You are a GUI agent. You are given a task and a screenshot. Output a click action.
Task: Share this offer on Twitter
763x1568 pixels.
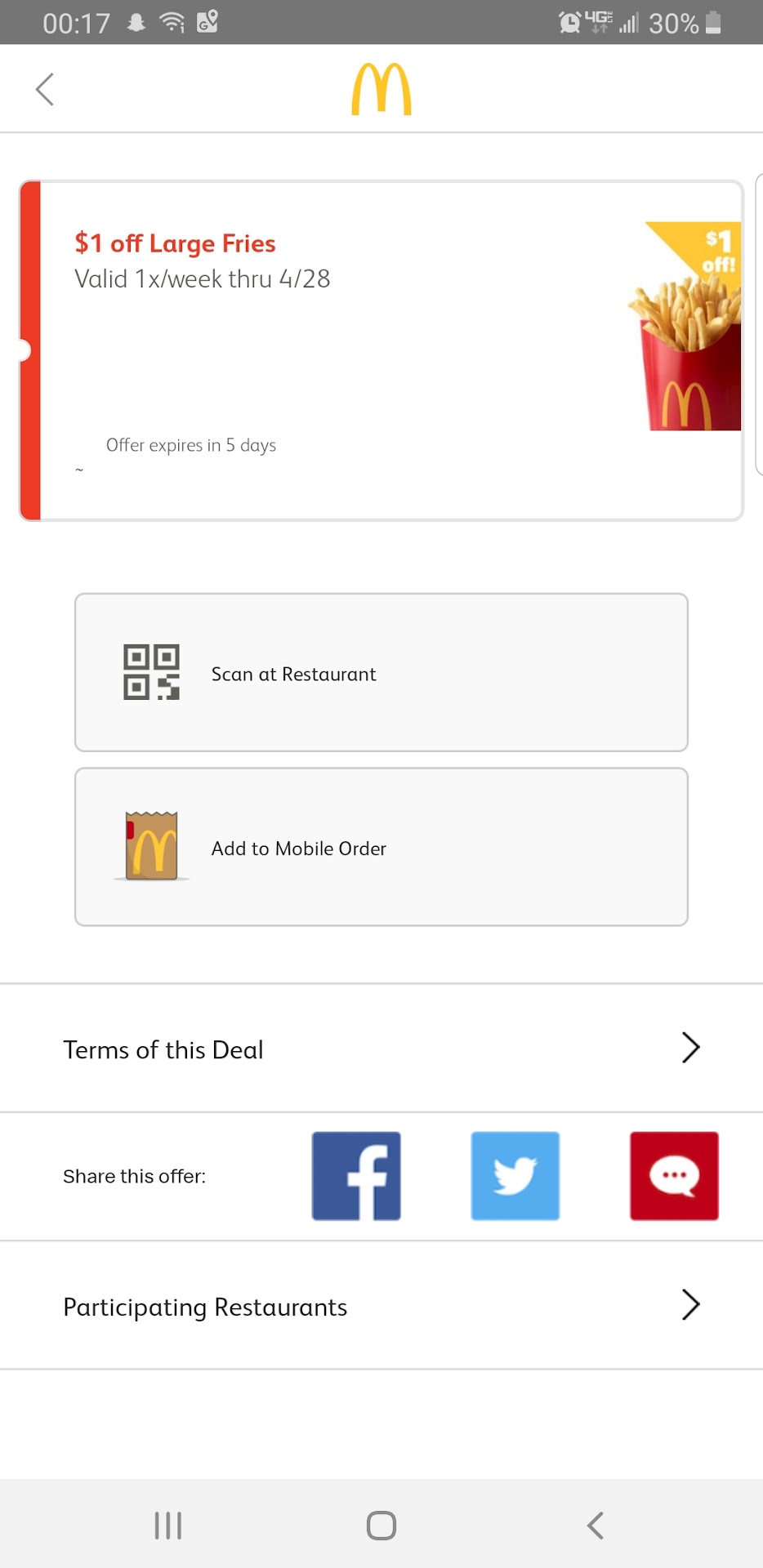click(515, 1176)
